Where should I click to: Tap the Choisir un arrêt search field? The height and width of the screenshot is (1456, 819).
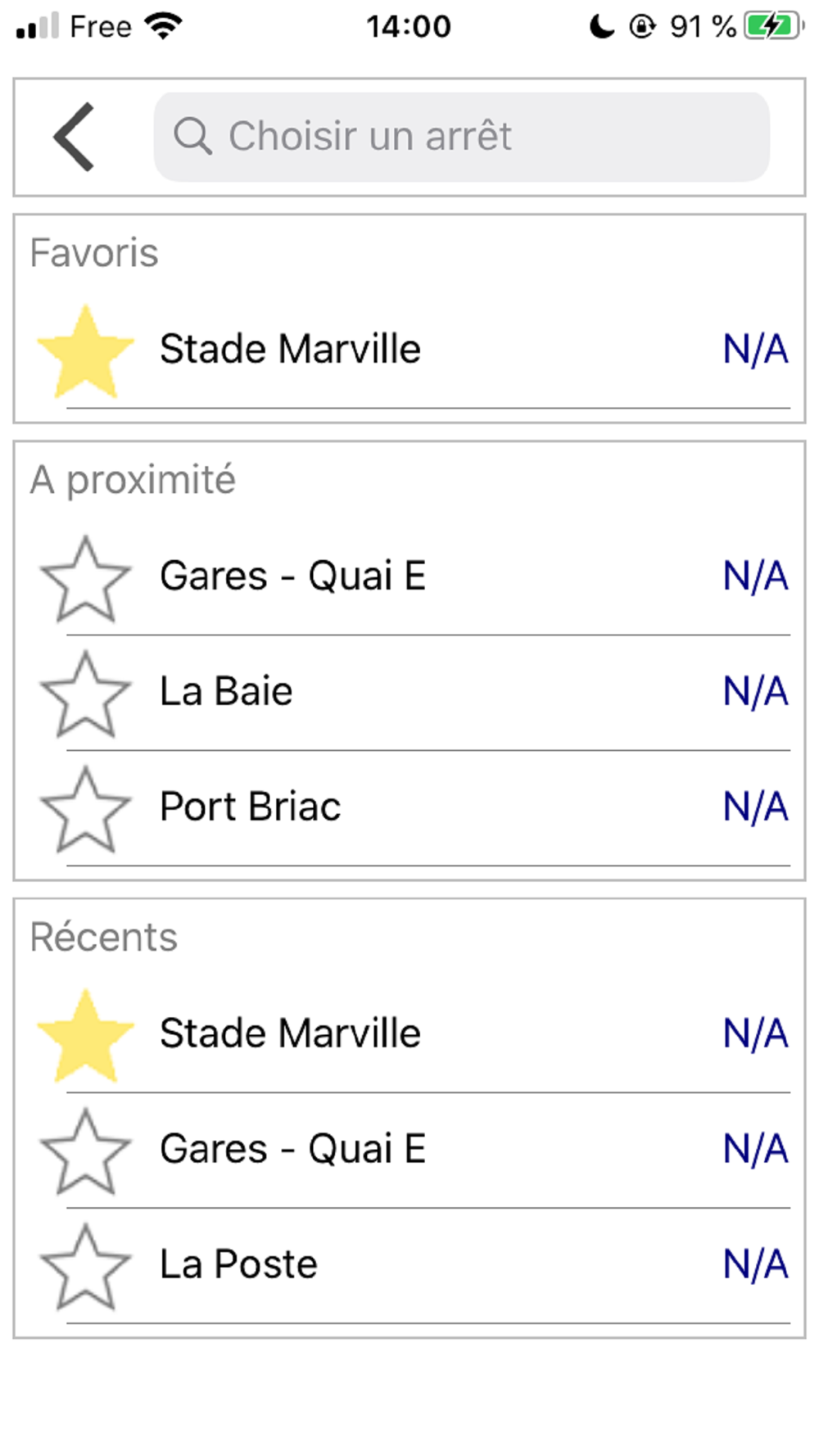click(461, 137)
